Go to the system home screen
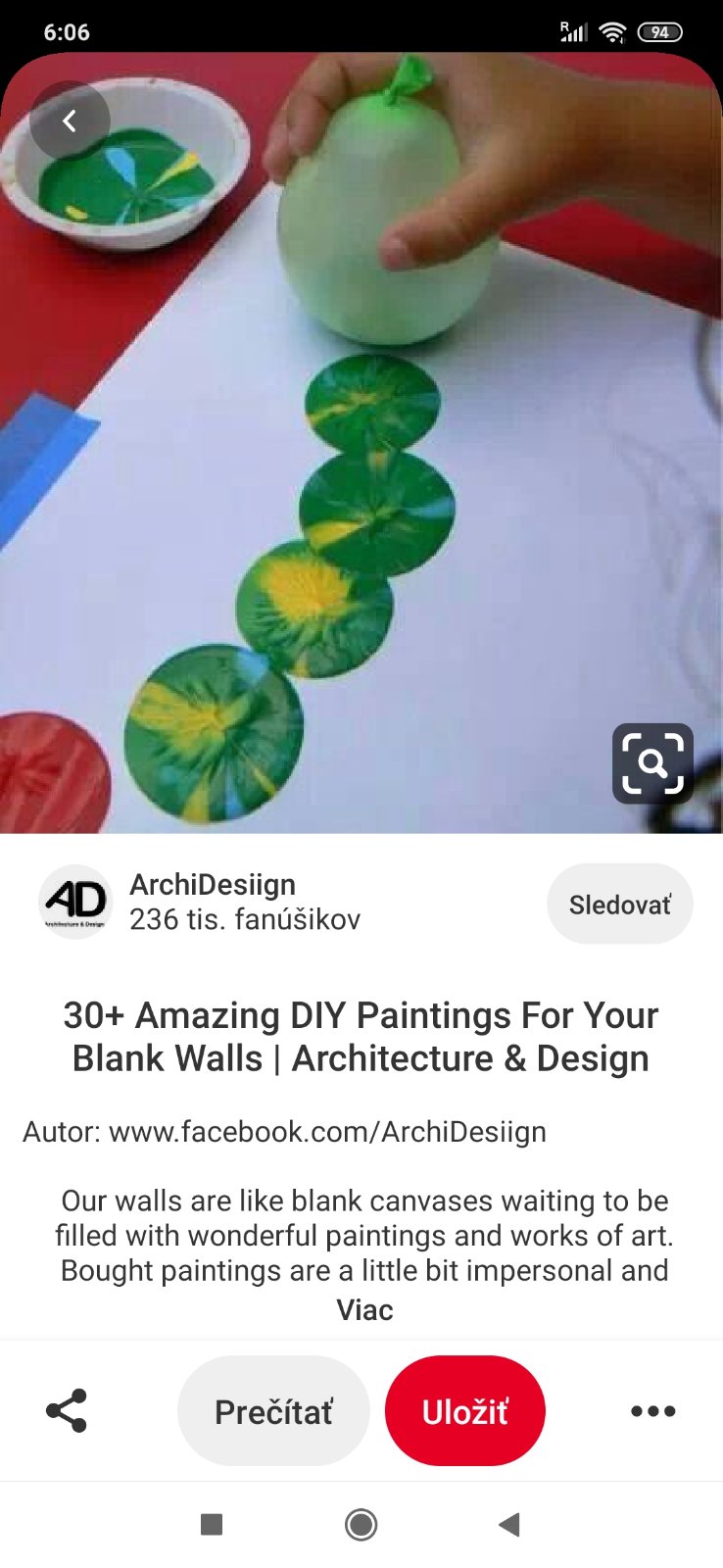Screen dimensions: 723x1568 tap(361, 1525)
